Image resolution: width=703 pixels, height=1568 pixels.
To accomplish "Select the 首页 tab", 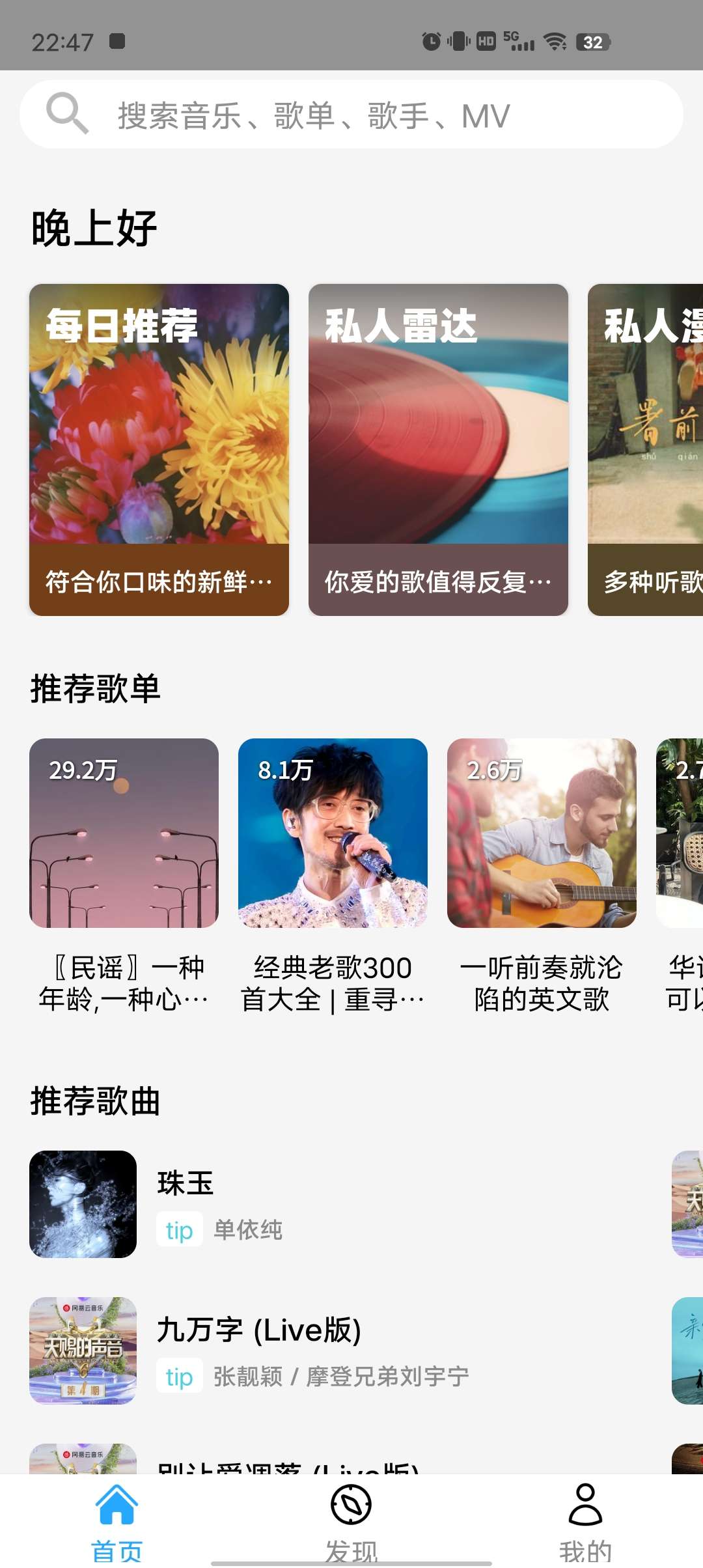I will (117, 1520).
